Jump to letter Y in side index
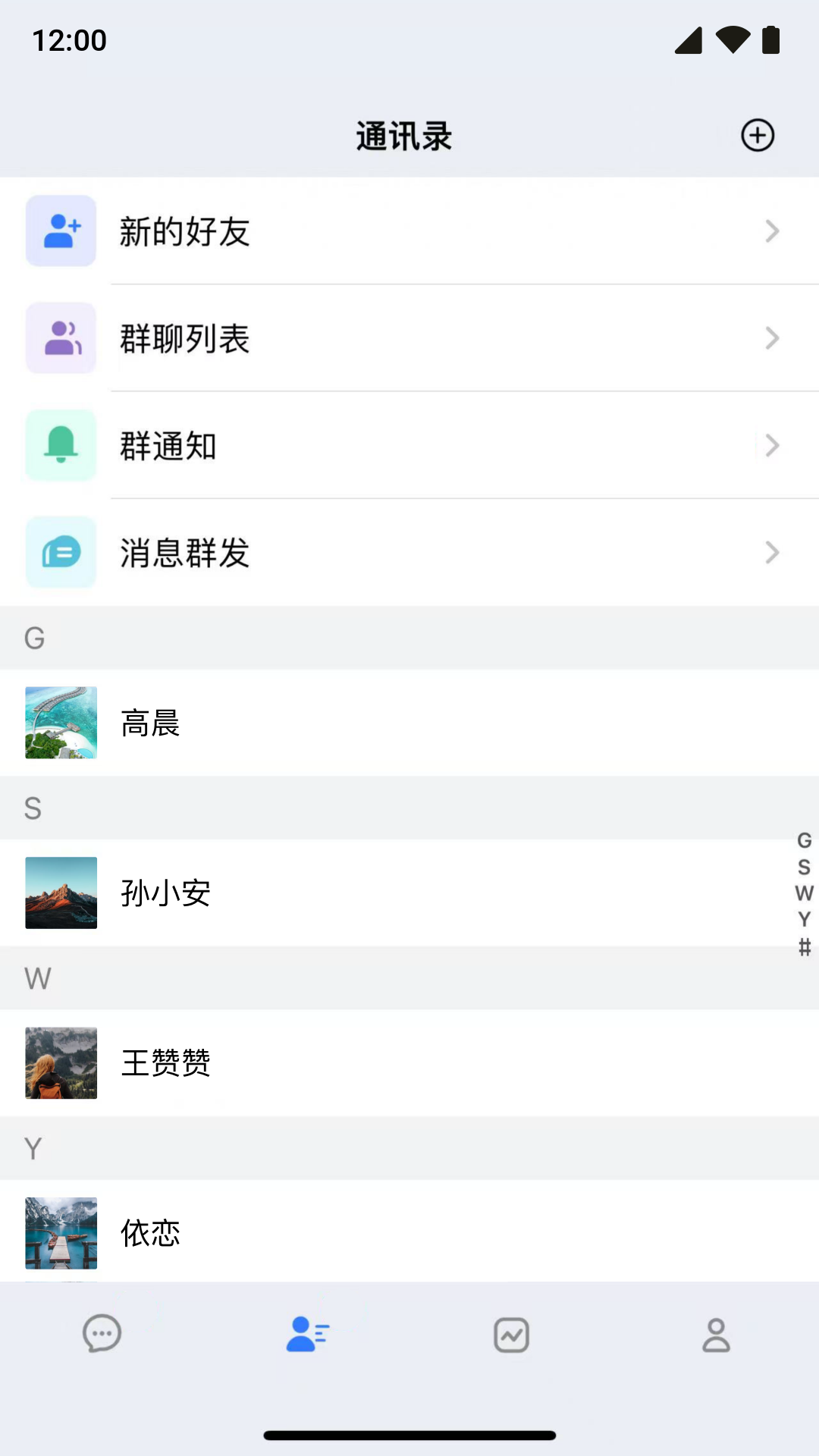Image resolution: width=819 pixels, height=1456 pixels. click(x=805, y=920)
